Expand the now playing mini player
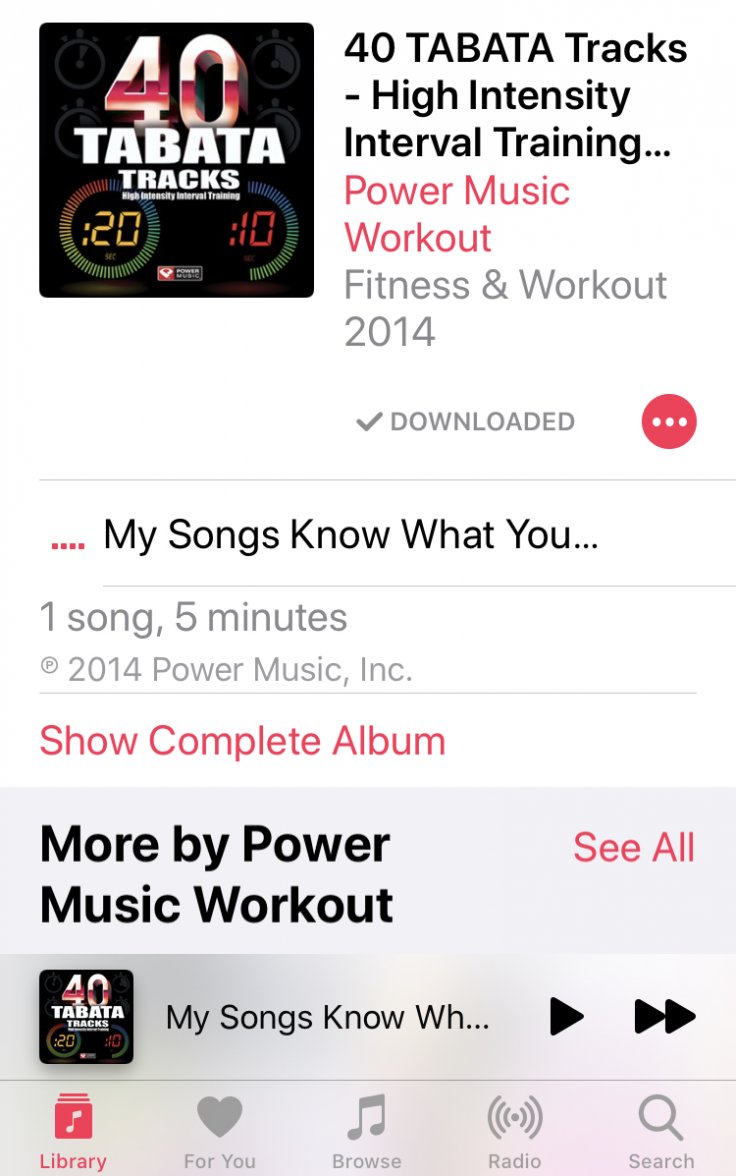736x1176 pixels. click(x=327, y=1017)
